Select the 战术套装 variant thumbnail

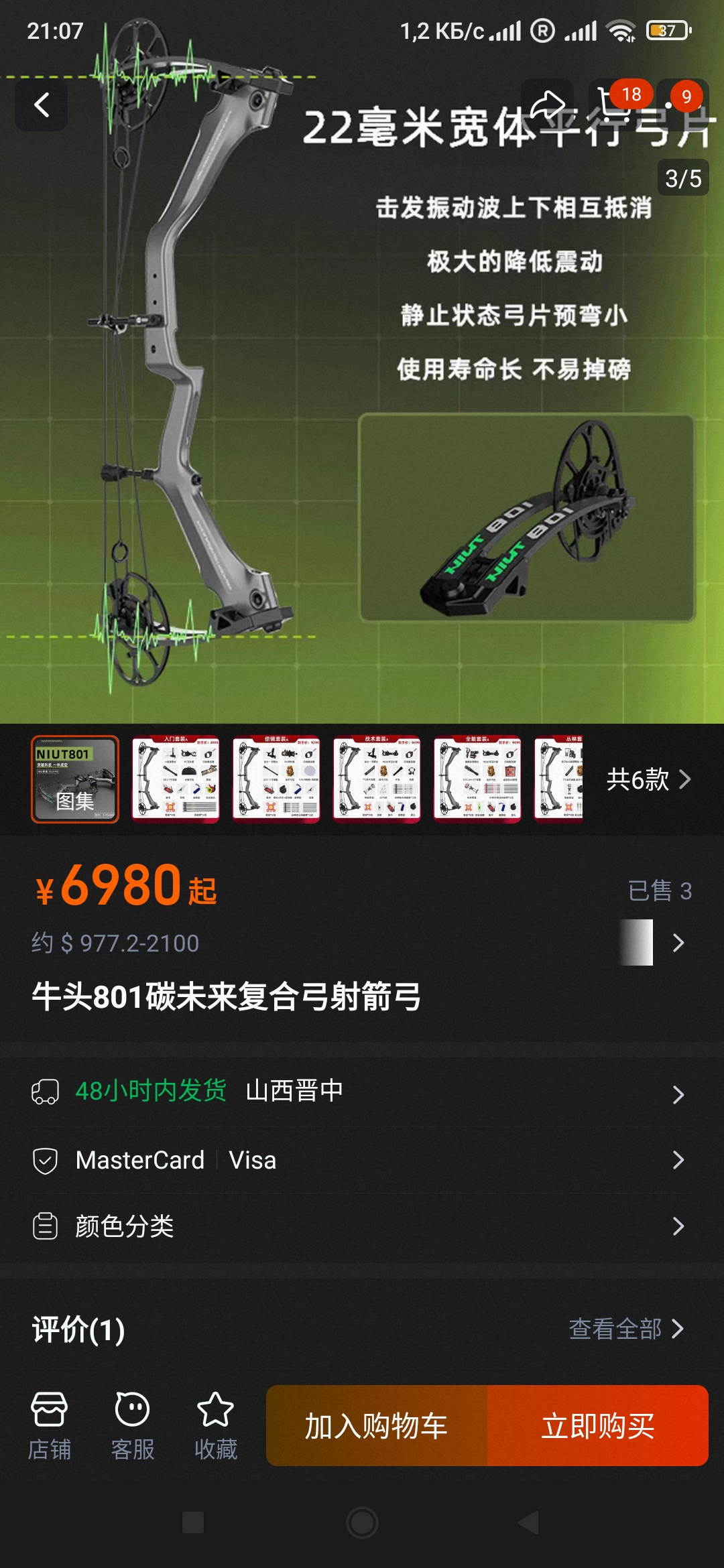tap(377, 779)
